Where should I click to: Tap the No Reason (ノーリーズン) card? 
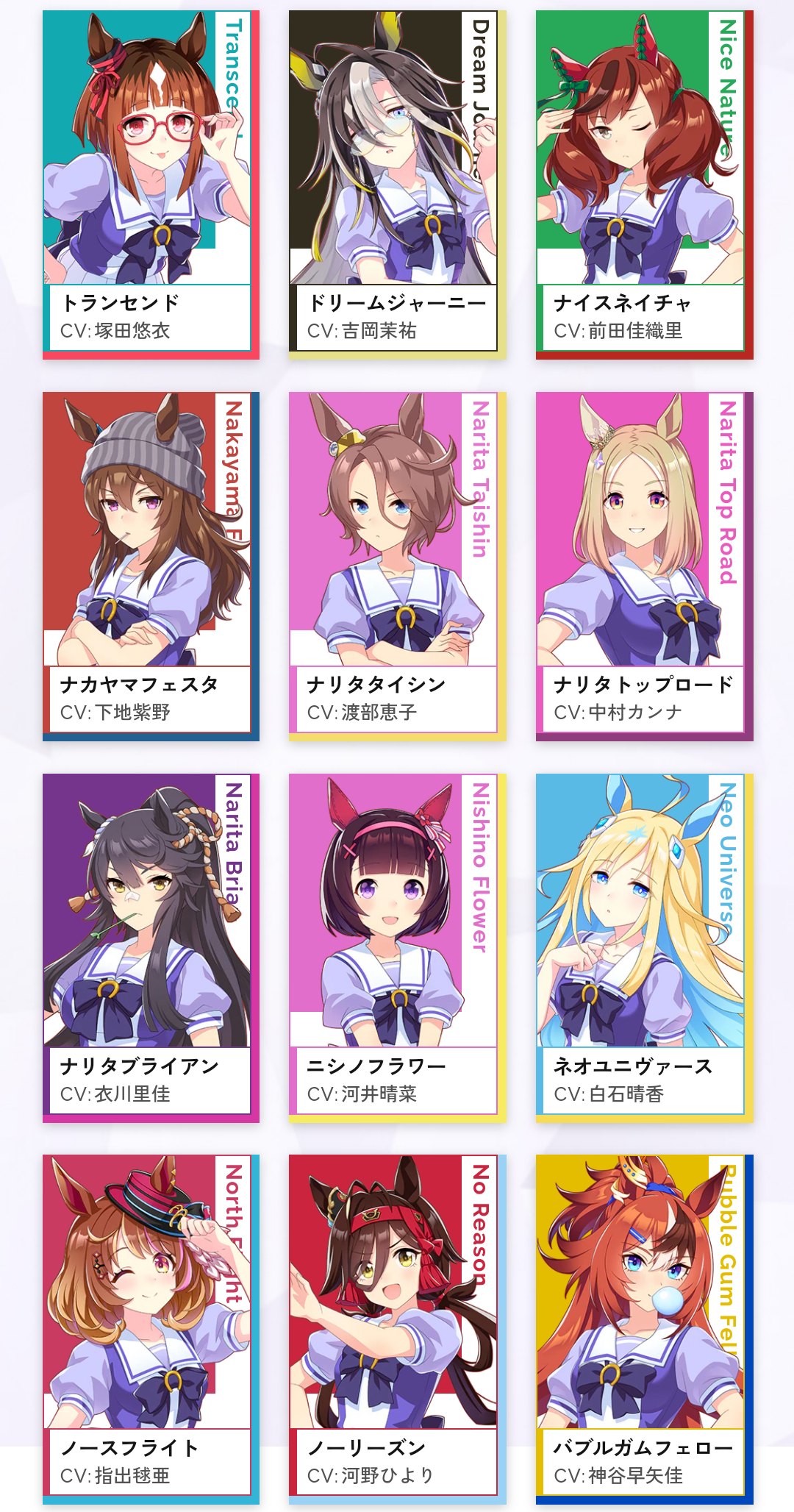tap(397, 1329)
